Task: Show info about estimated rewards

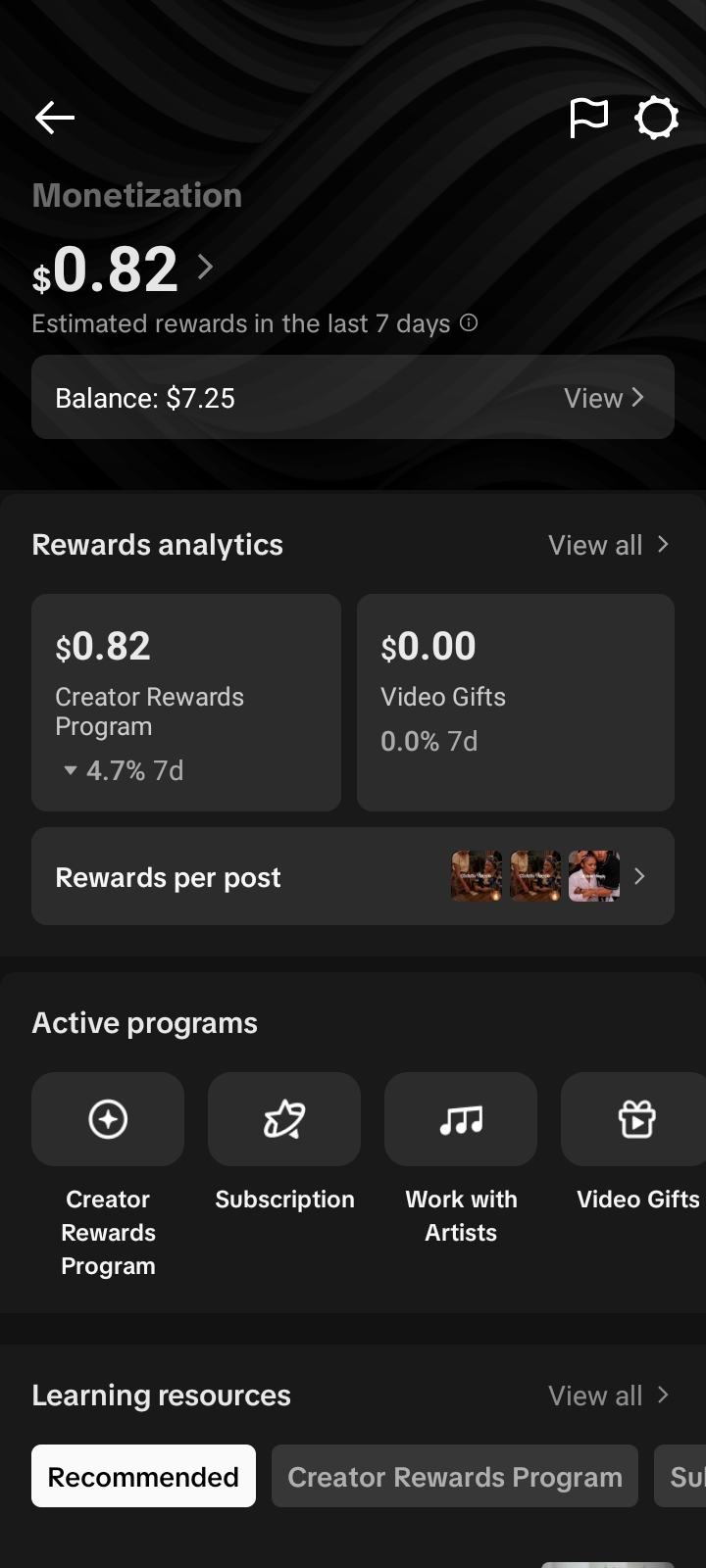Action: 469,323
